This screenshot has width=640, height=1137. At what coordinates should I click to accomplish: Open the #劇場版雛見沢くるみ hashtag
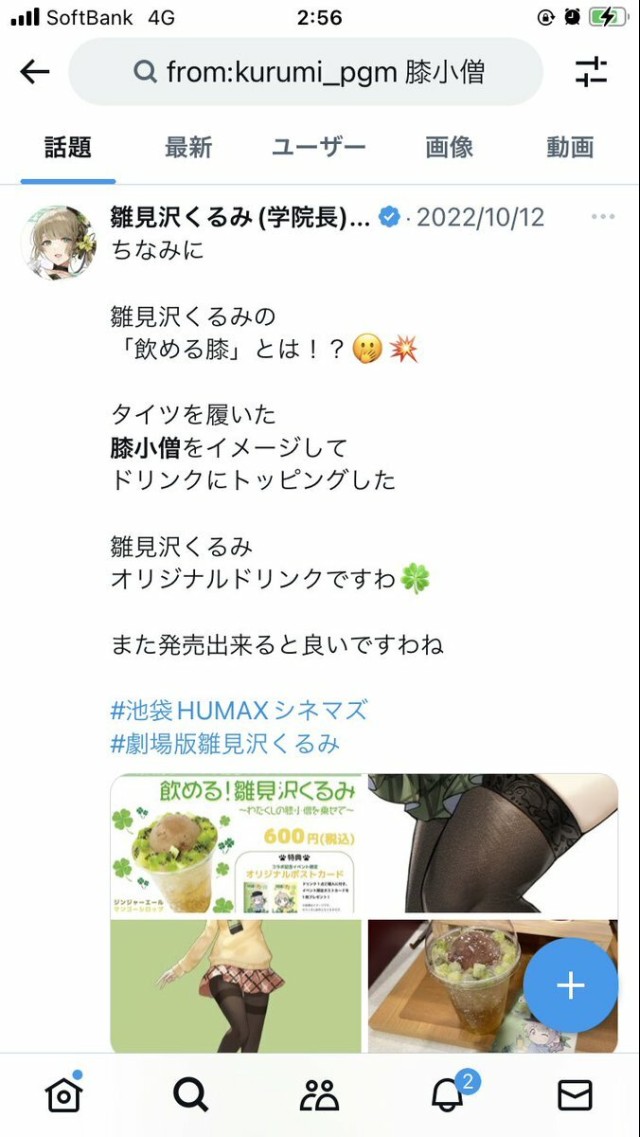(225, 743)
